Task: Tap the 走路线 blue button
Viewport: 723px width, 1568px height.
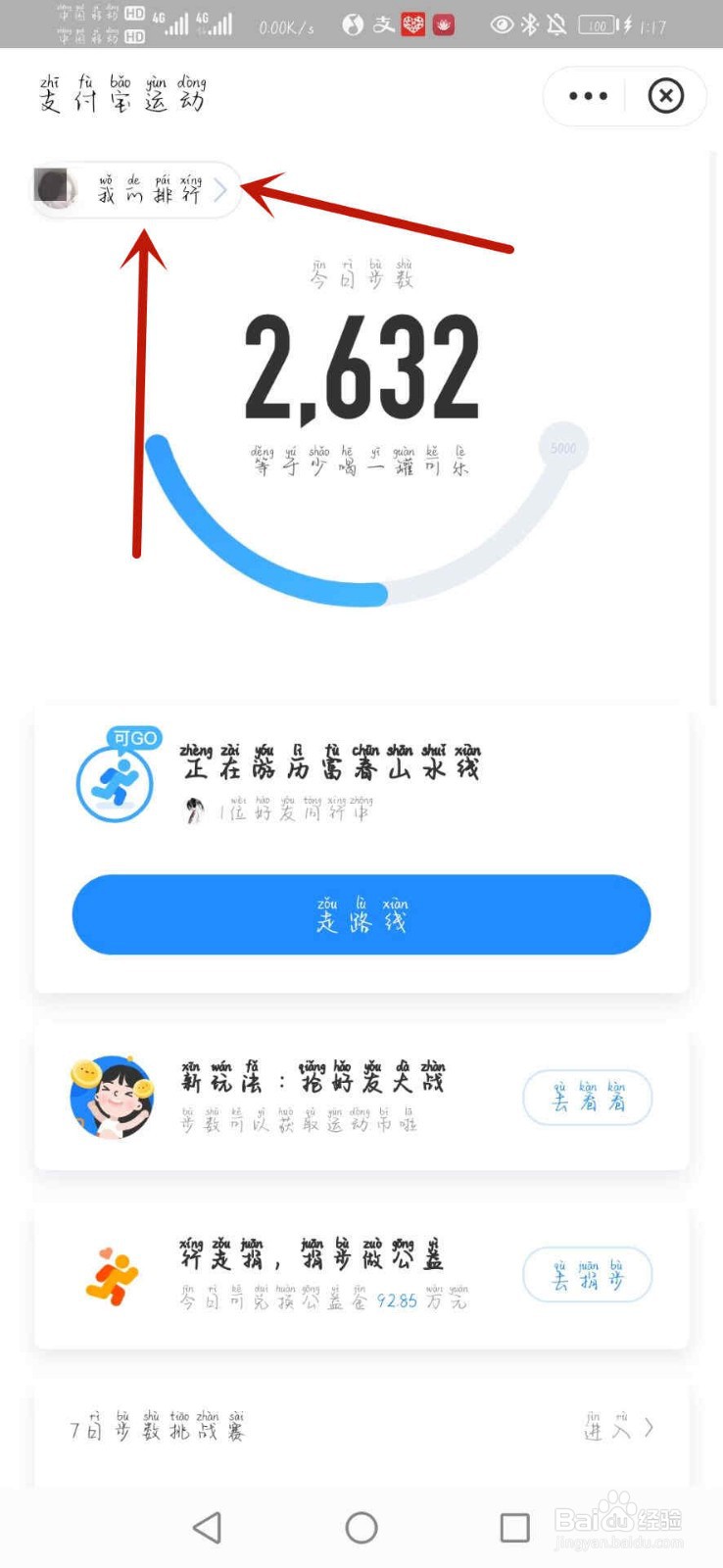Action: (x=361, y=914)
